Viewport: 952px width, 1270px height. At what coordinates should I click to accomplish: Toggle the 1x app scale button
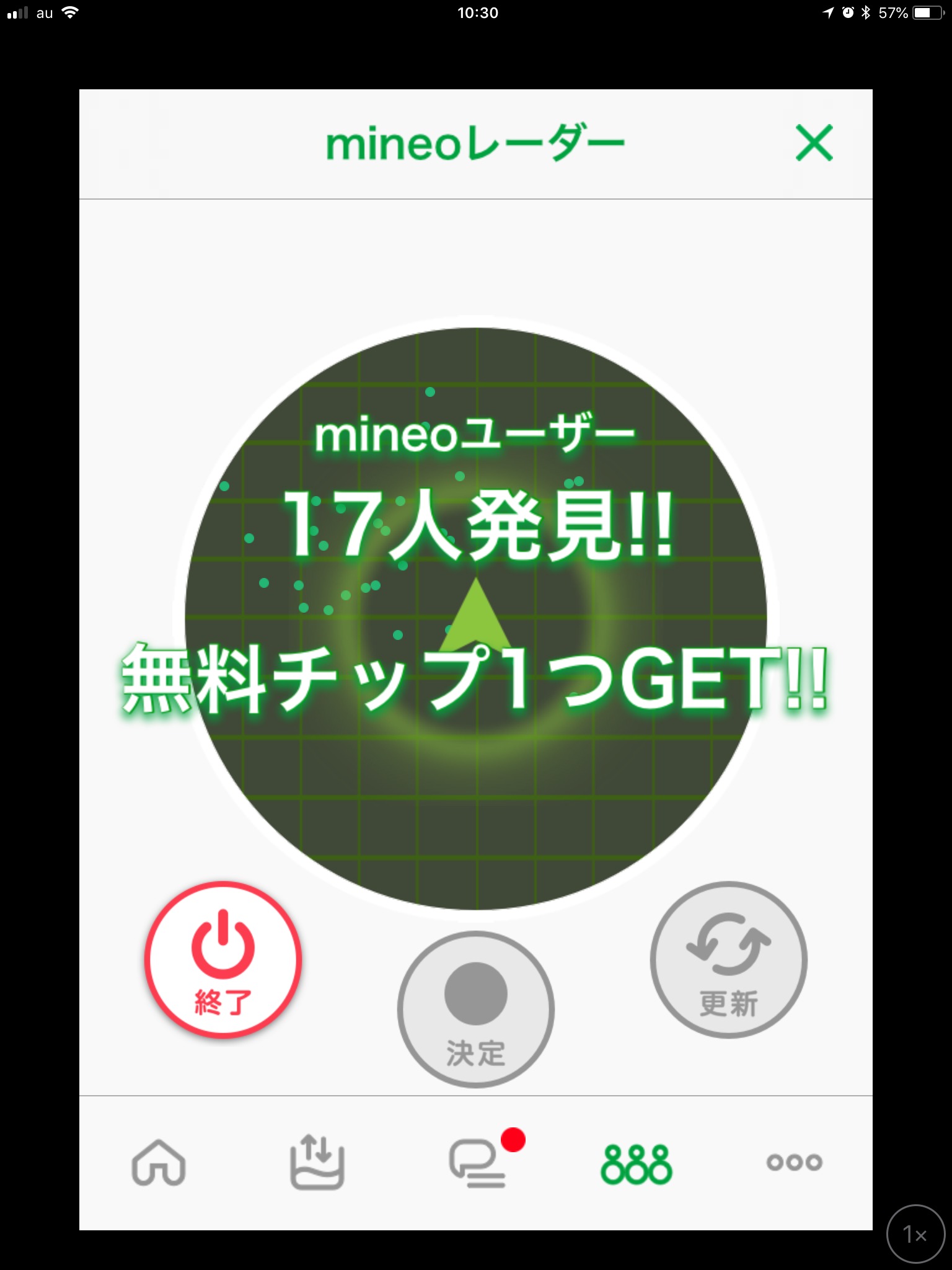(915, 1234)
